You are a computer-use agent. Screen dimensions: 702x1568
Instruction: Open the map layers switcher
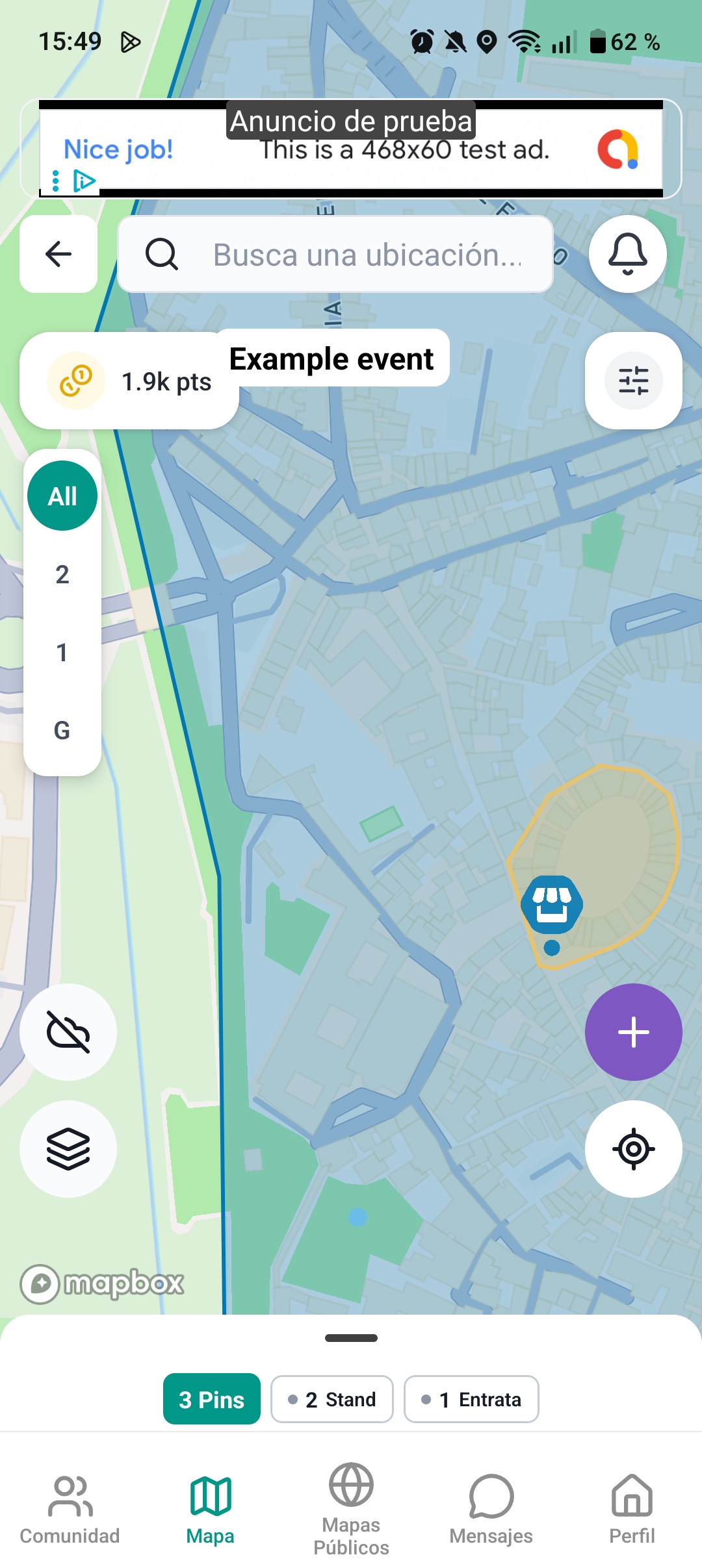(x=68, y=1149)
